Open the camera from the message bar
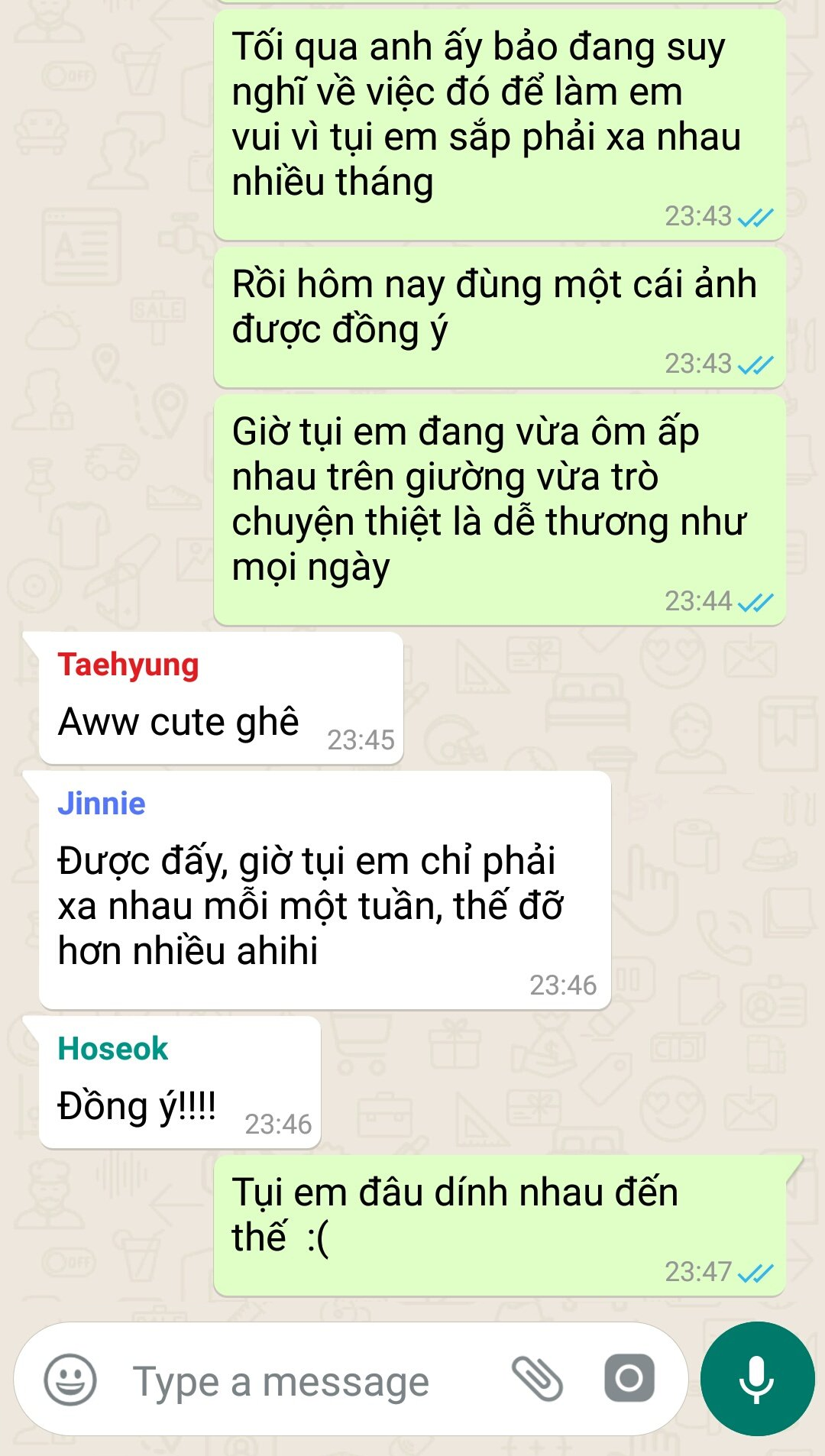The height and width of the screenshot is (1456, 825). [629, 1379]
